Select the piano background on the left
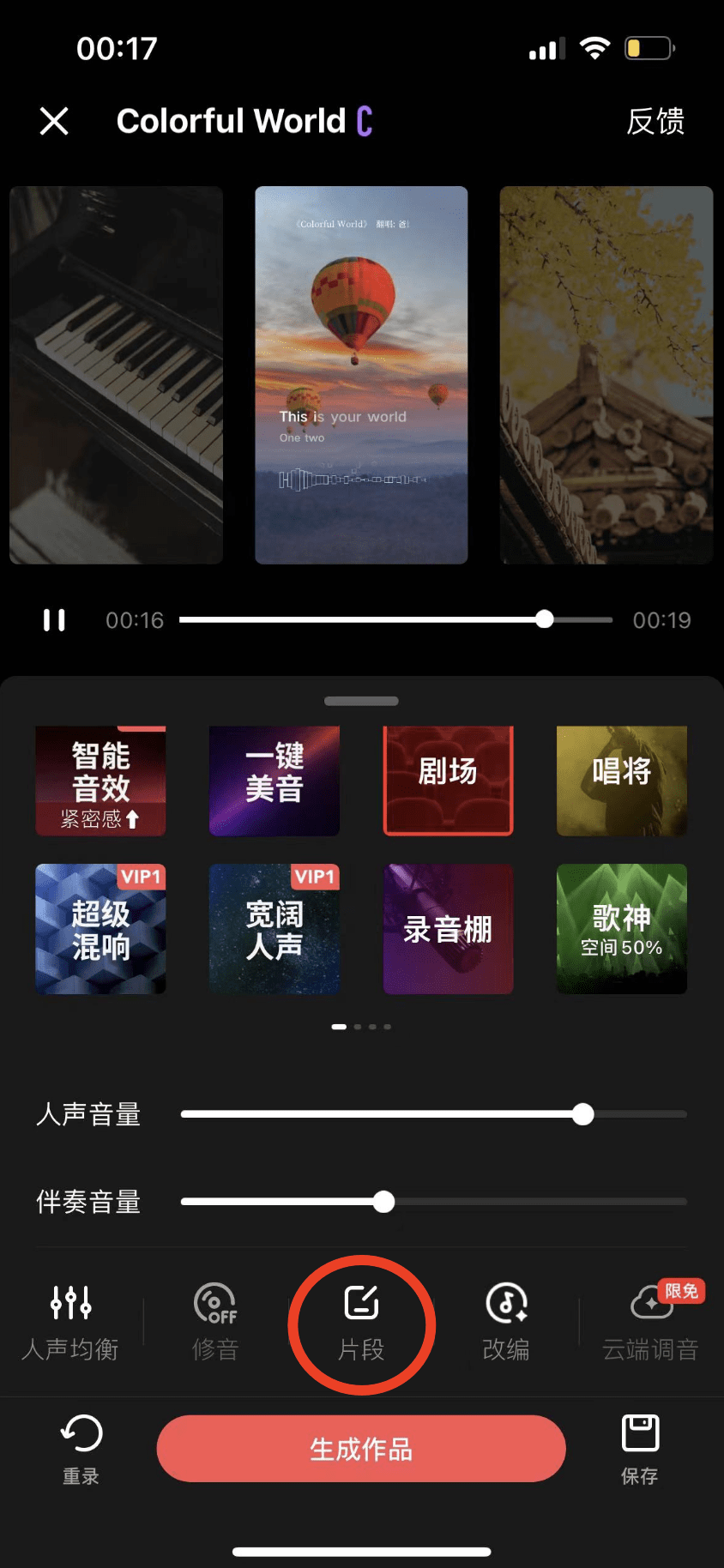724x1568 pixels. (x=117, y=375)
